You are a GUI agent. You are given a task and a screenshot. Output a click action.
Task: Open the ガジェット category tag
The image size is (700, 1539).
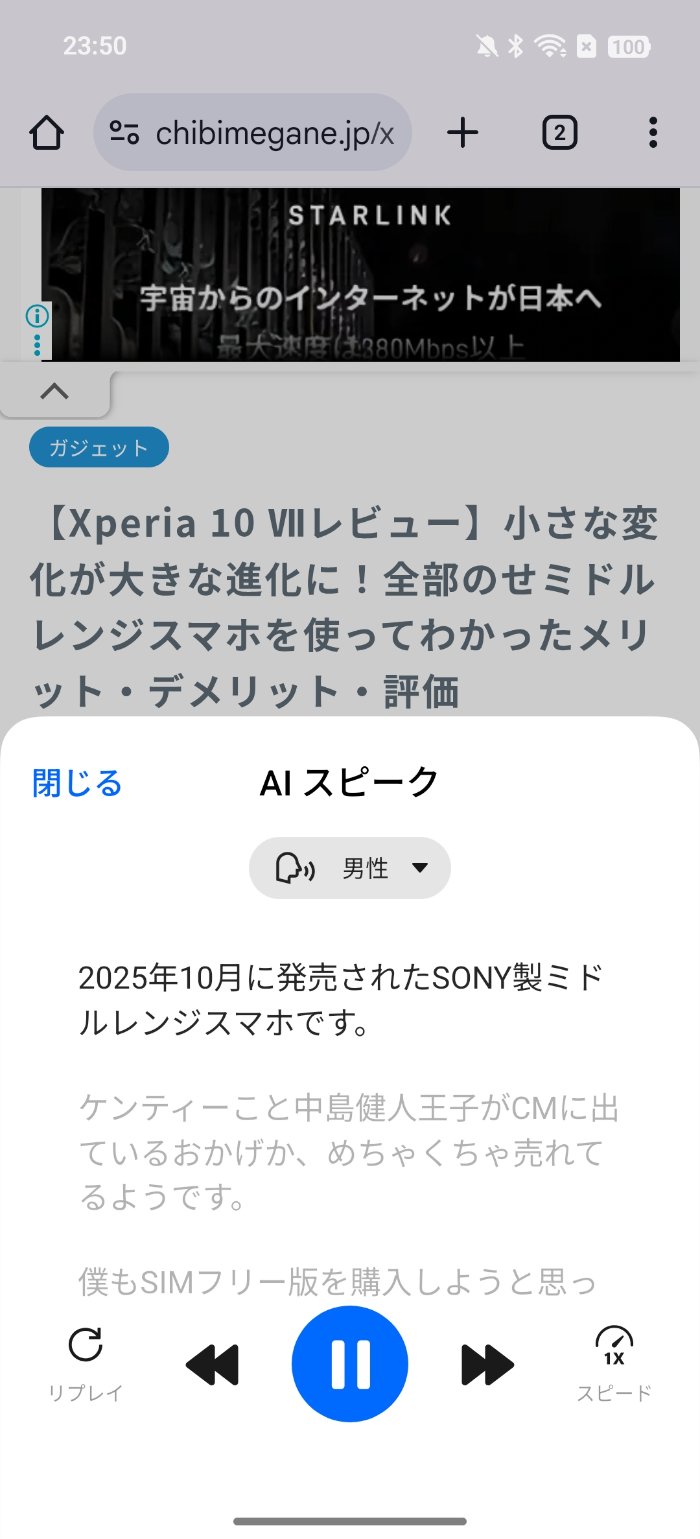click(x=98, y=448)
